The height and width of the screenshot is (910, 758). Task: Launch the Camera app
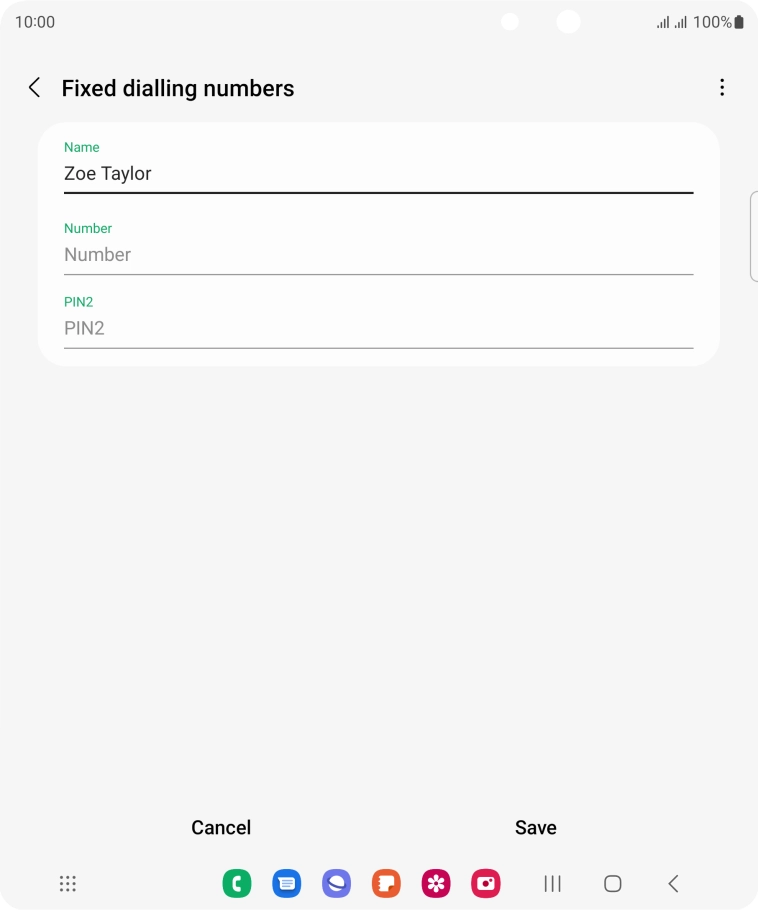pos(486,883)
